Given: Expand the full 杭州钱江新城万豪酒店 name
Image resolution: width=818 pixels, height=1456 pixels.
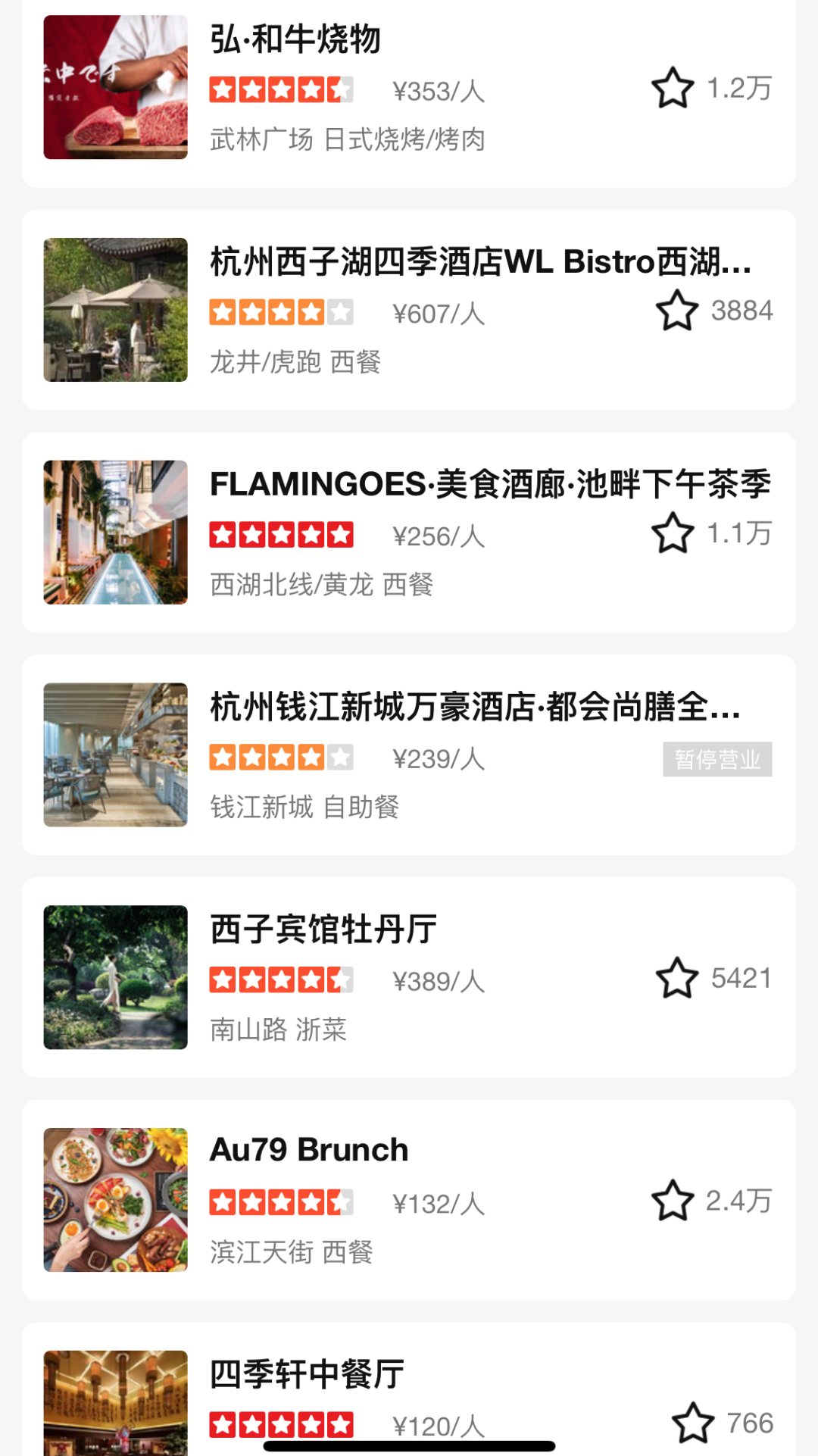Looking at the screenshot, I should 479,708.
